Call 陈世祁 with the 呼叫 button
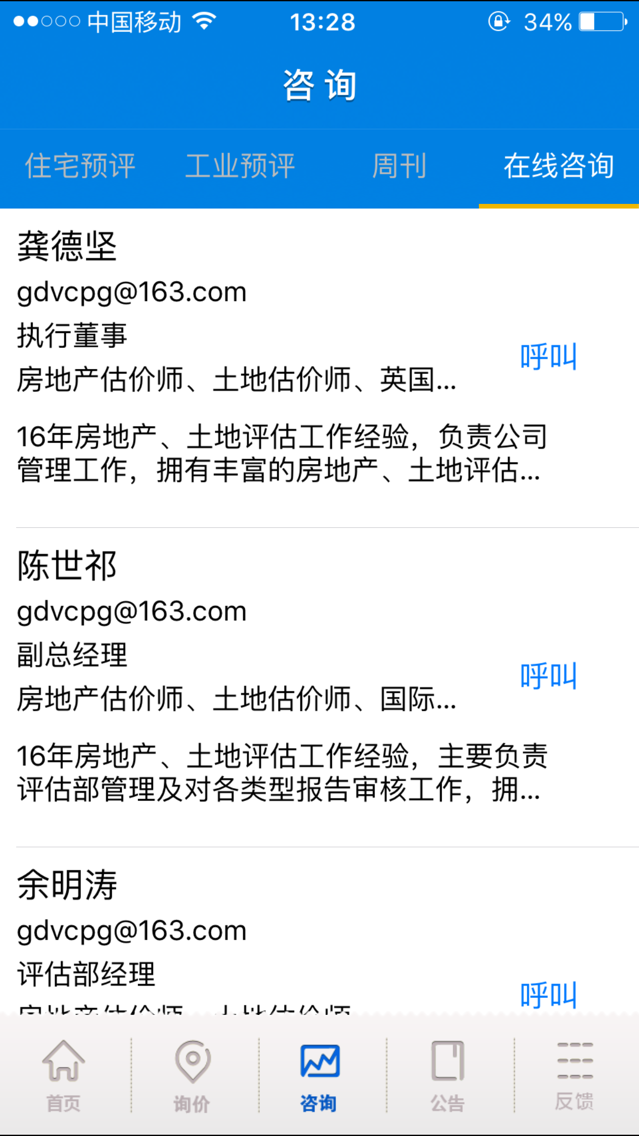Viewport: 639px width, 1136px height. click(548, 676)
